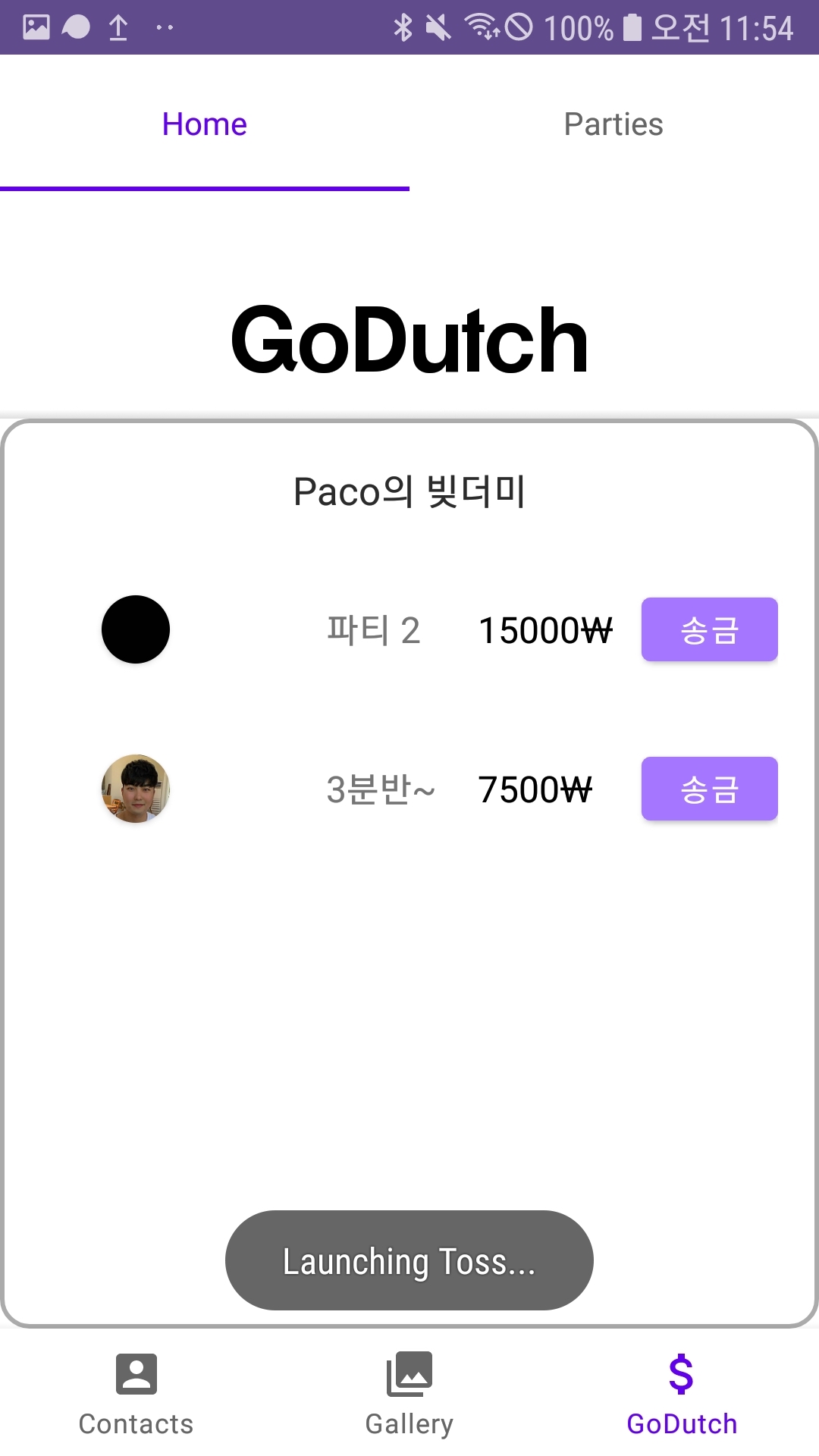Switch to the Parties tab
The width and height of the screenshot is (819, 1456).
(613, 124)
